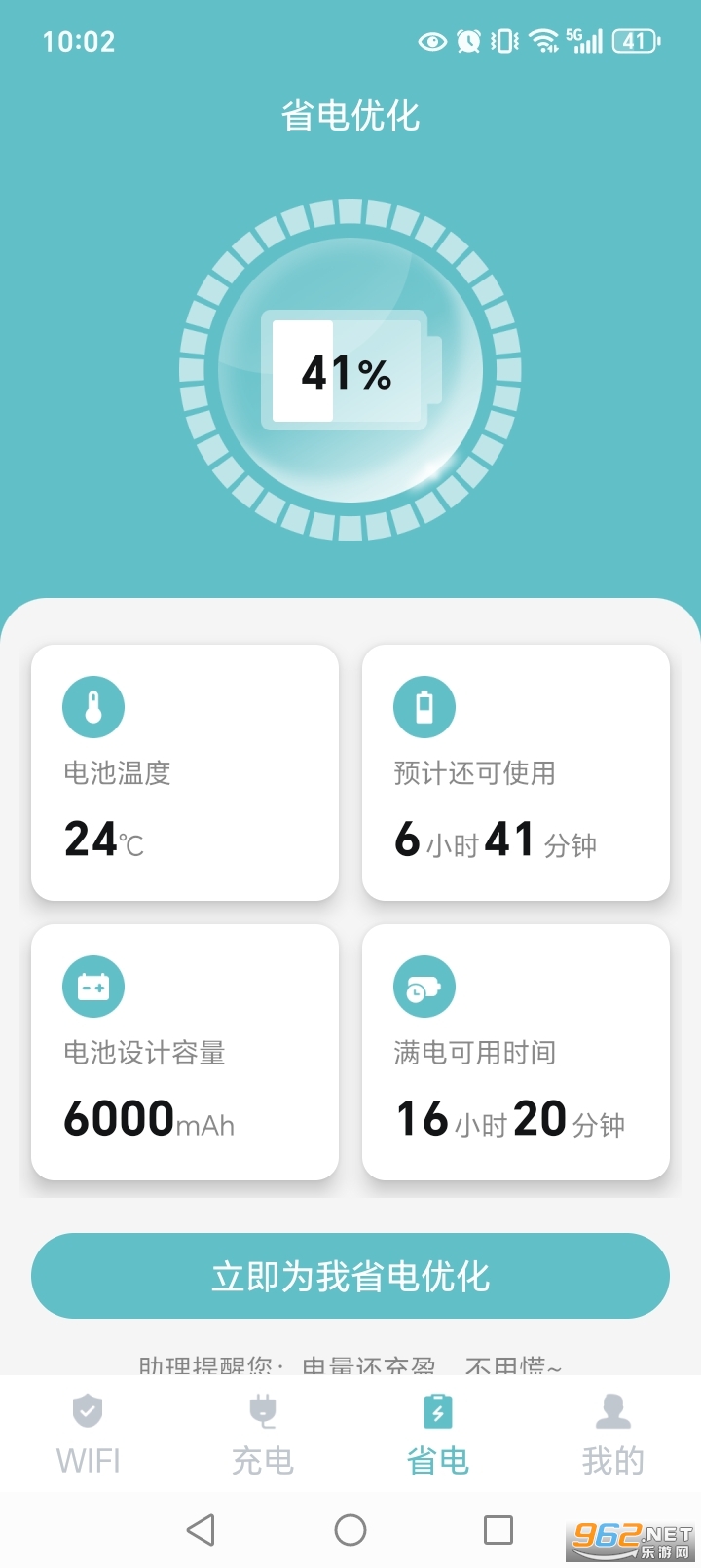Tap the 立即为我省电优化 button

[350, 1276]
